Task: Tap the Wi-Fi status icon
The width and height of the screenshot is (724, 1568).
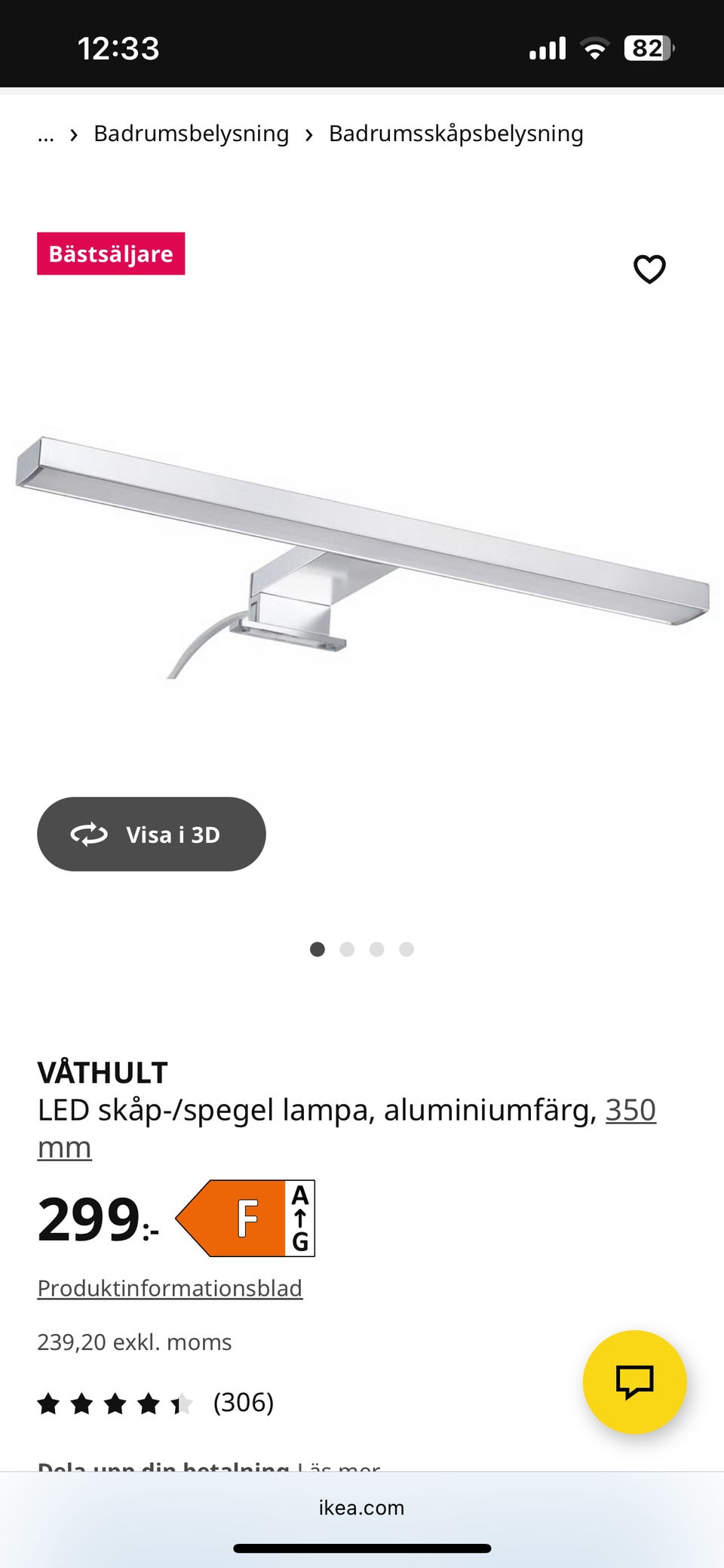Action: point(595,47)
